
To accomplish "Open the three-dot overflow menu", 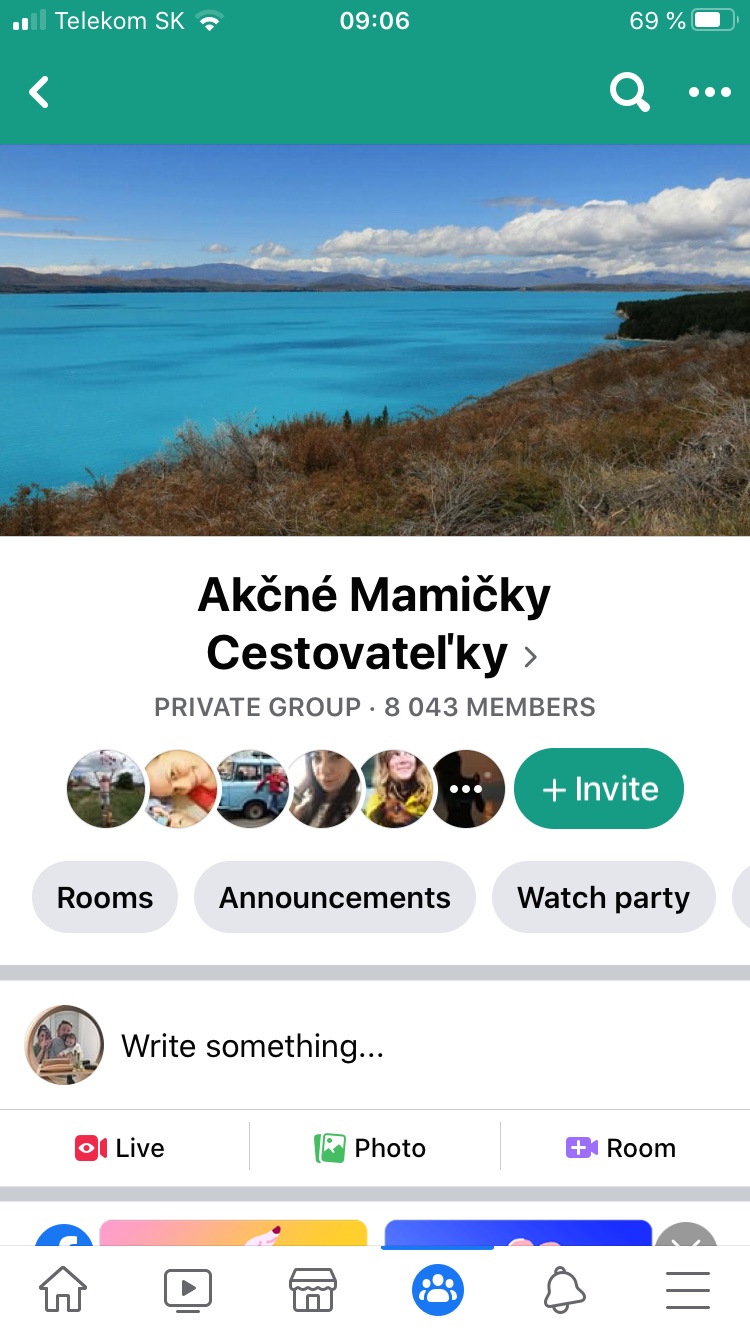I will pos(710,93).
